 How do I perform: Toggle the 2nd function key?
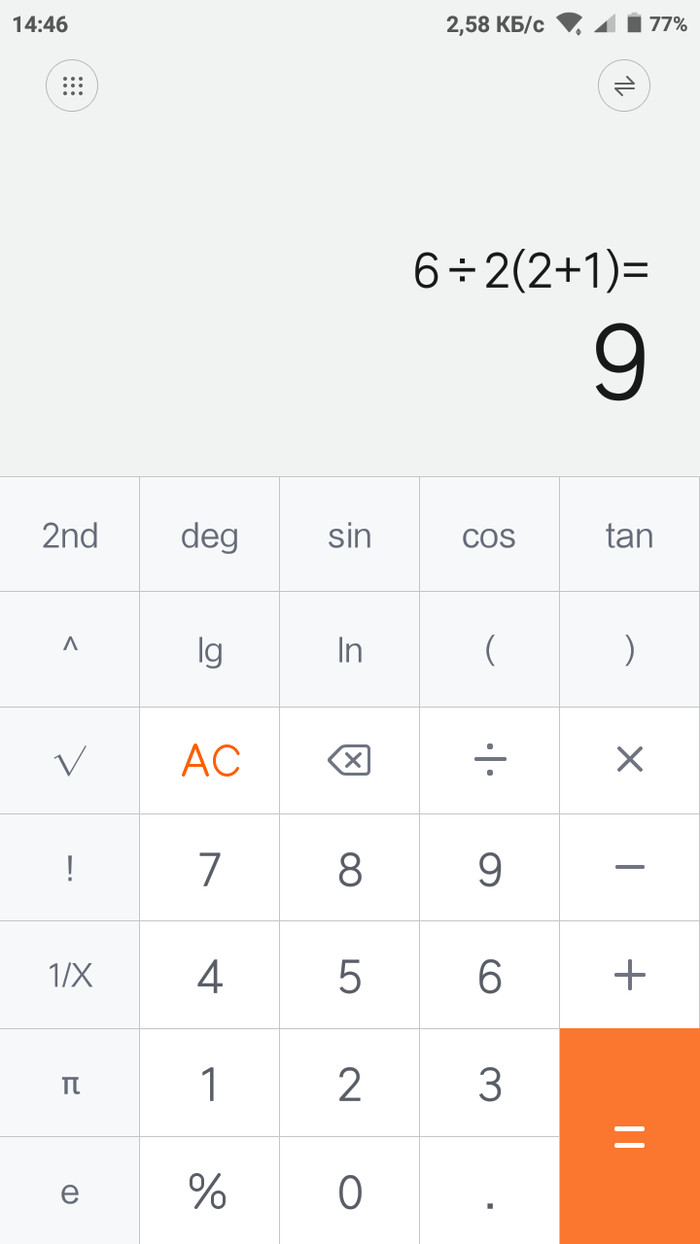click(70, 535)
